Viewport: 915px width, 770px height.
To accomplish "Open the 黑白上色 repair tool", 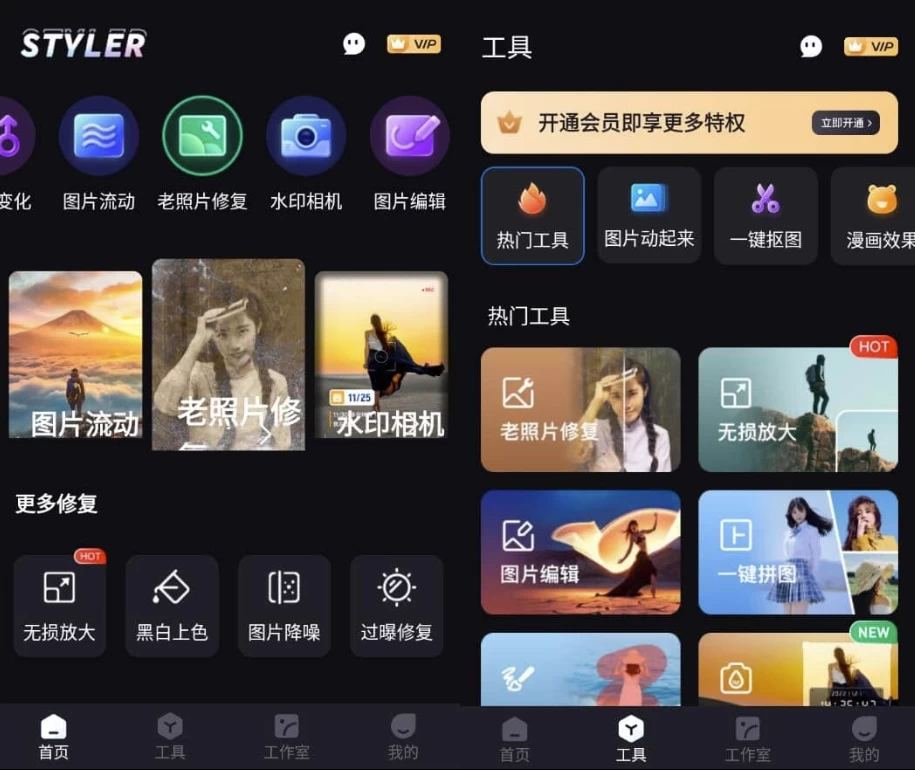I will (x=172, y=605).
